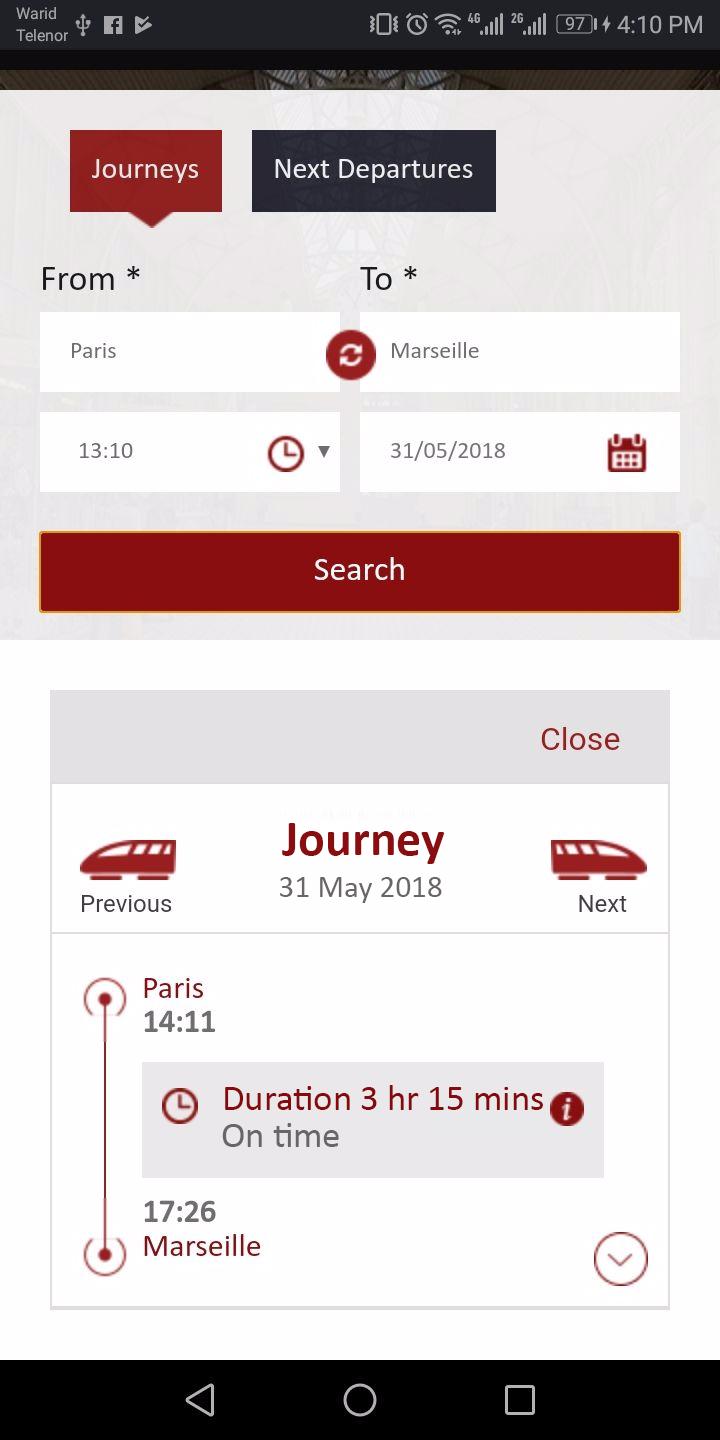Switch to the Next Departures tab

(x=373, y=170)
